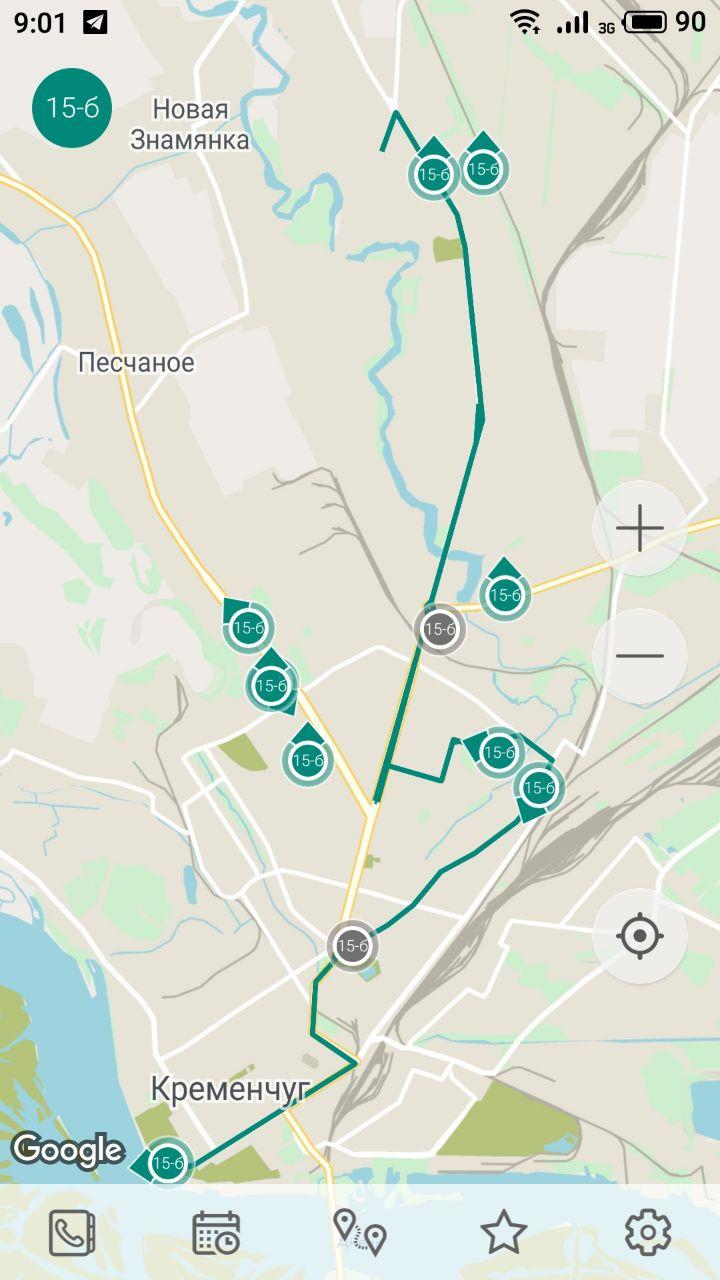Screen dimensions: 720x1280
Task: Open the schedule calendar tab
Action: pos(216,1232)
